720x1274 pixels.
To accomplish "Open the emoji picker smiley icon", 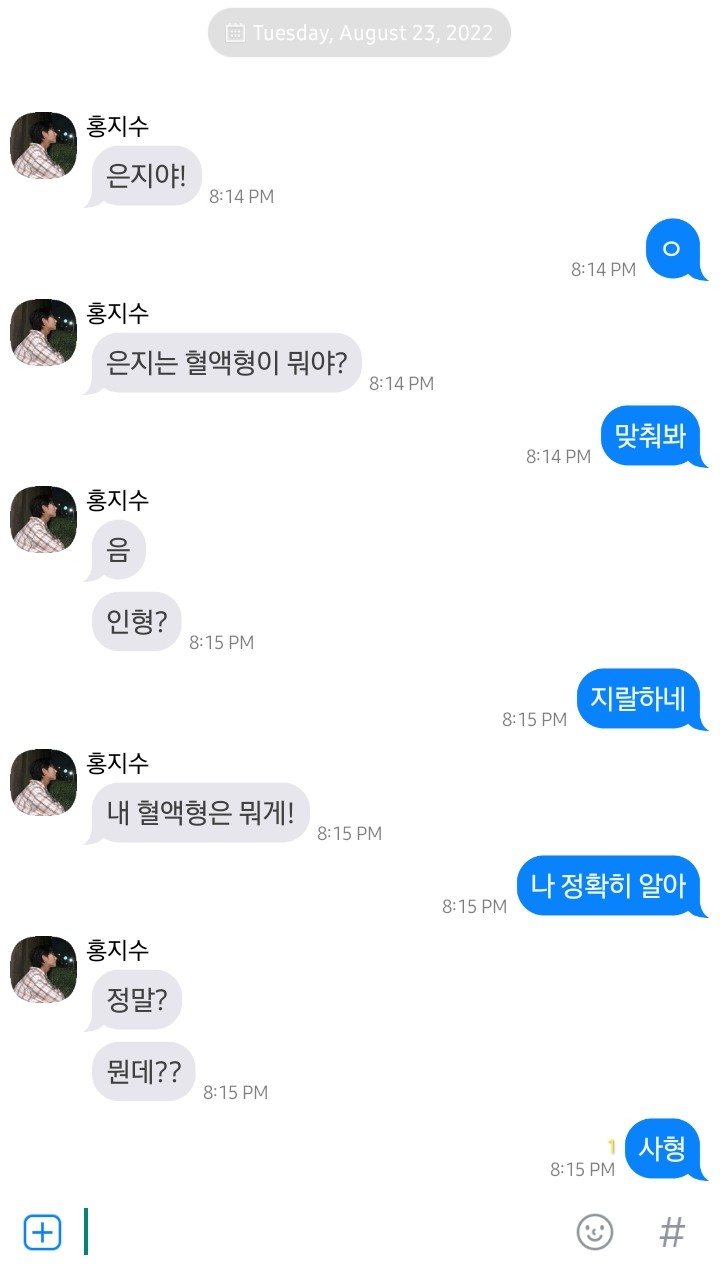I will [595, 1231].
